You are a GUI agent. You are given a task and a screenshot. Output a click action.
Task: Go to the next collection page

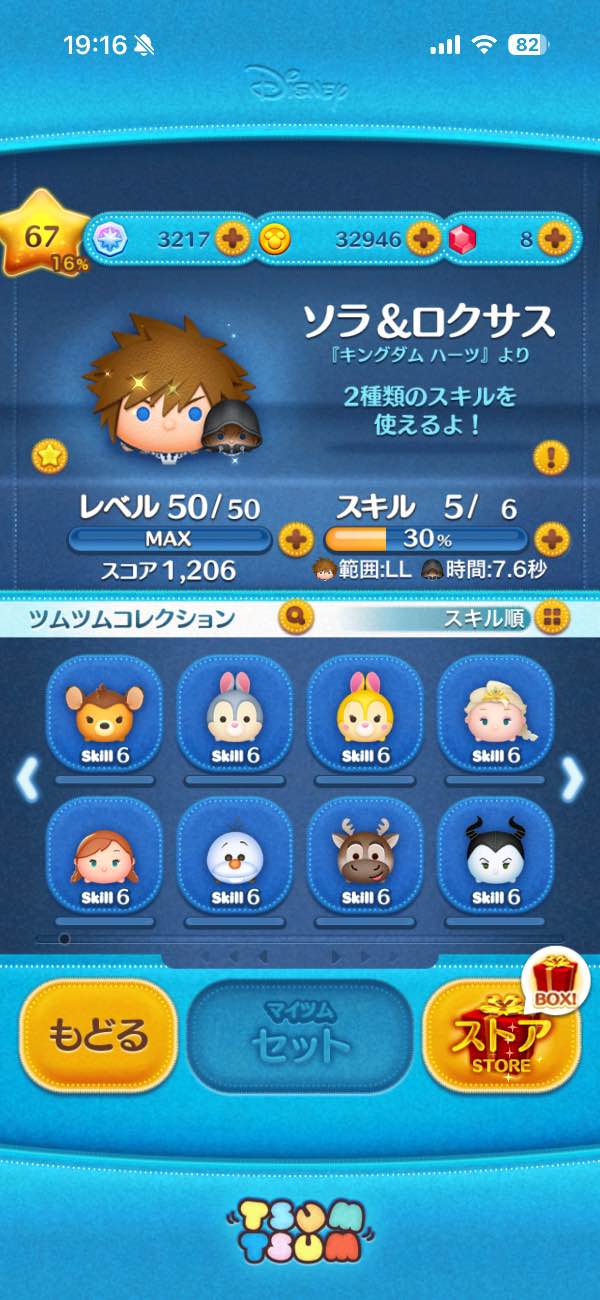[x=573, y=779]
